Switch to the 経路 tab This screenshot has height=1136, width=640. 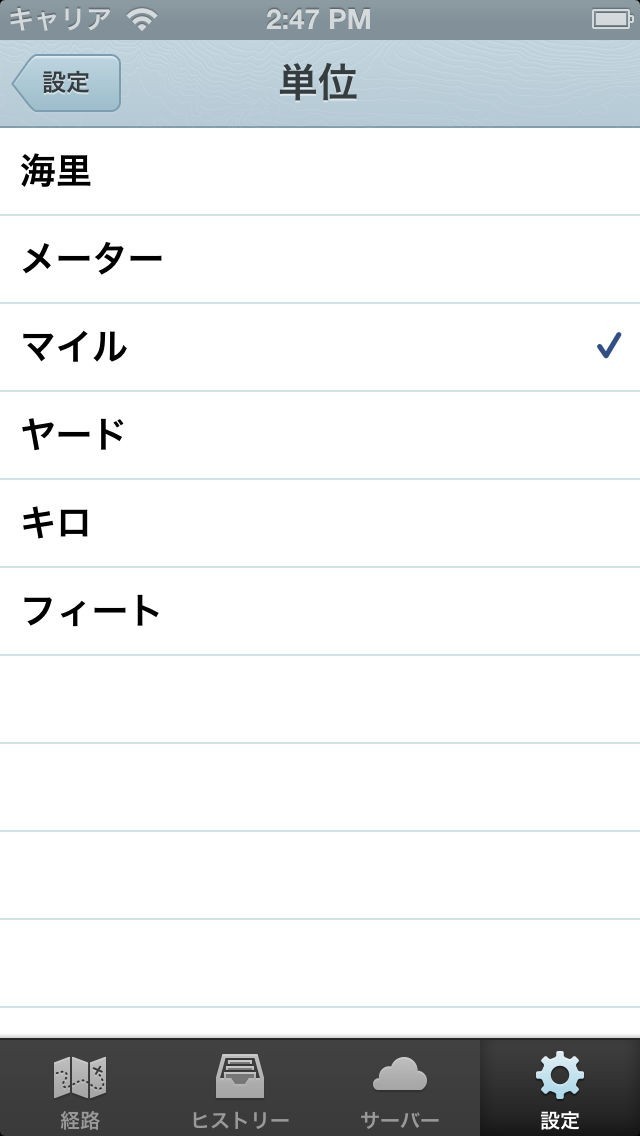click(80, 1088)
